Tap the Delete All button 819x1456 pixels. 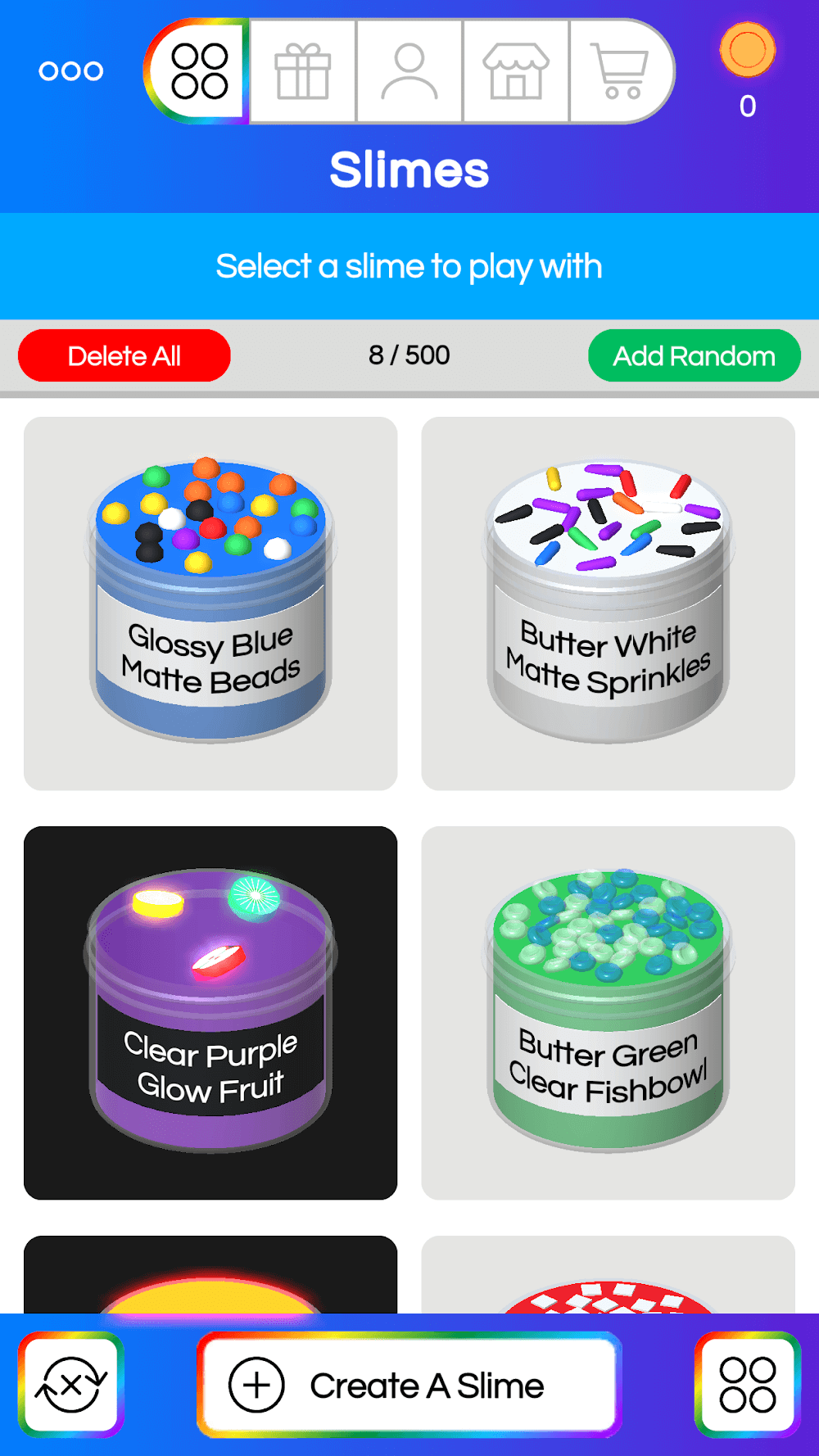coord(124,355)
